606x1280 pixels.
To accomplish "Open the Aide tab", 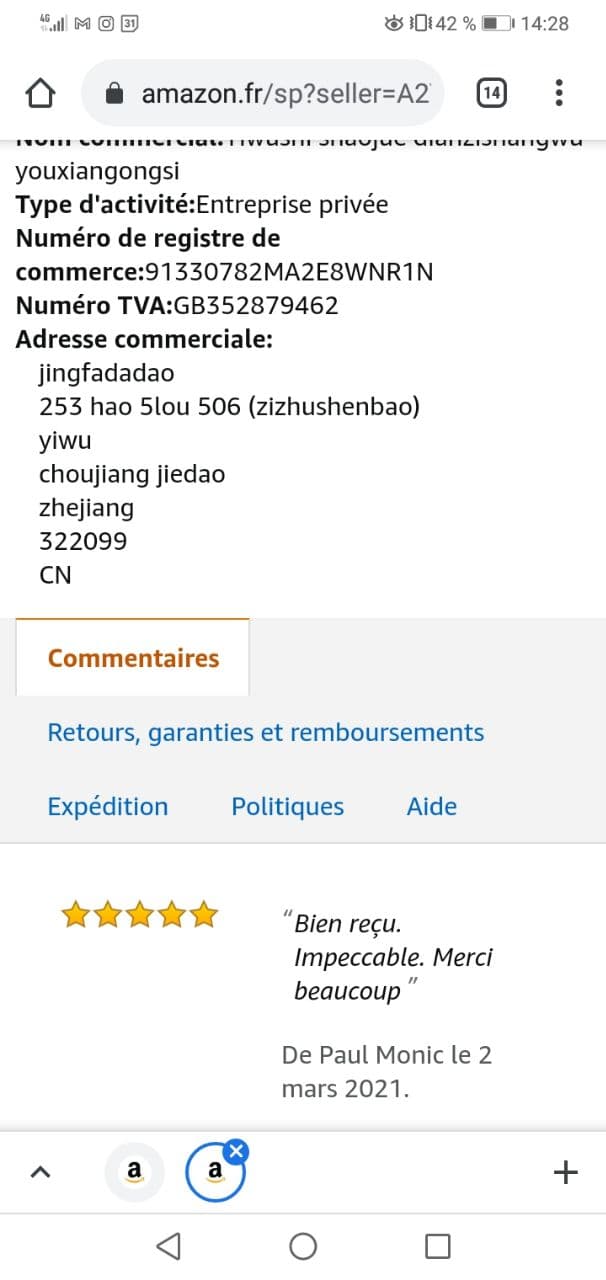I will (x=432, y=806).
